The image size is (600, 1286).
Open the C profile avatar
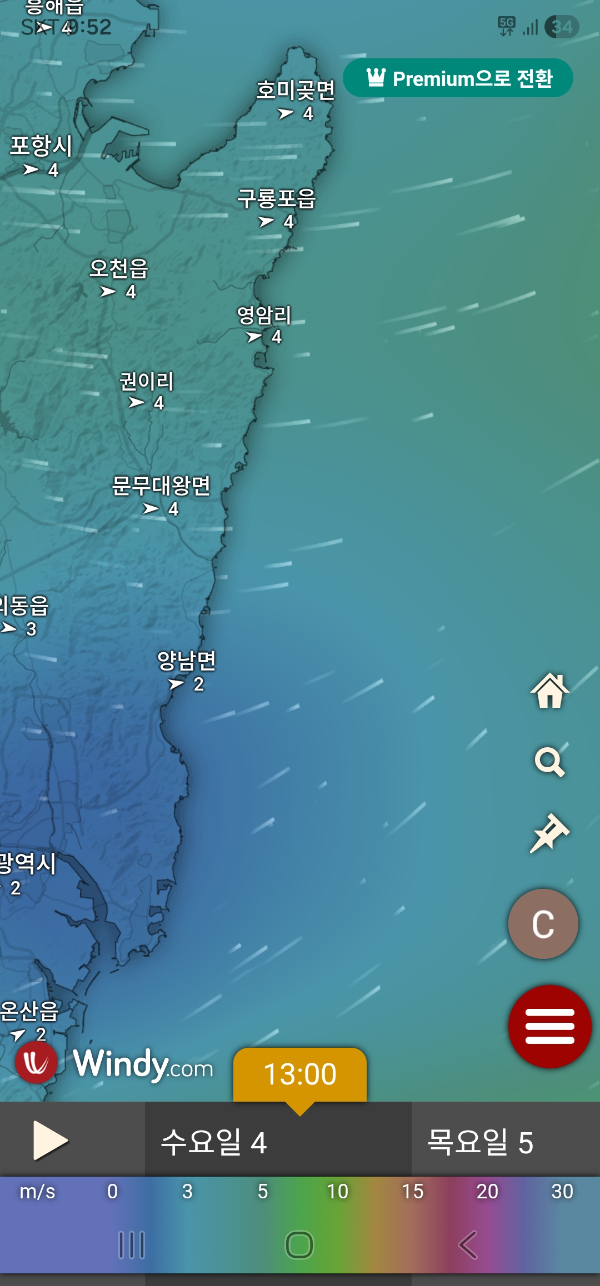(x=543, y=925)
